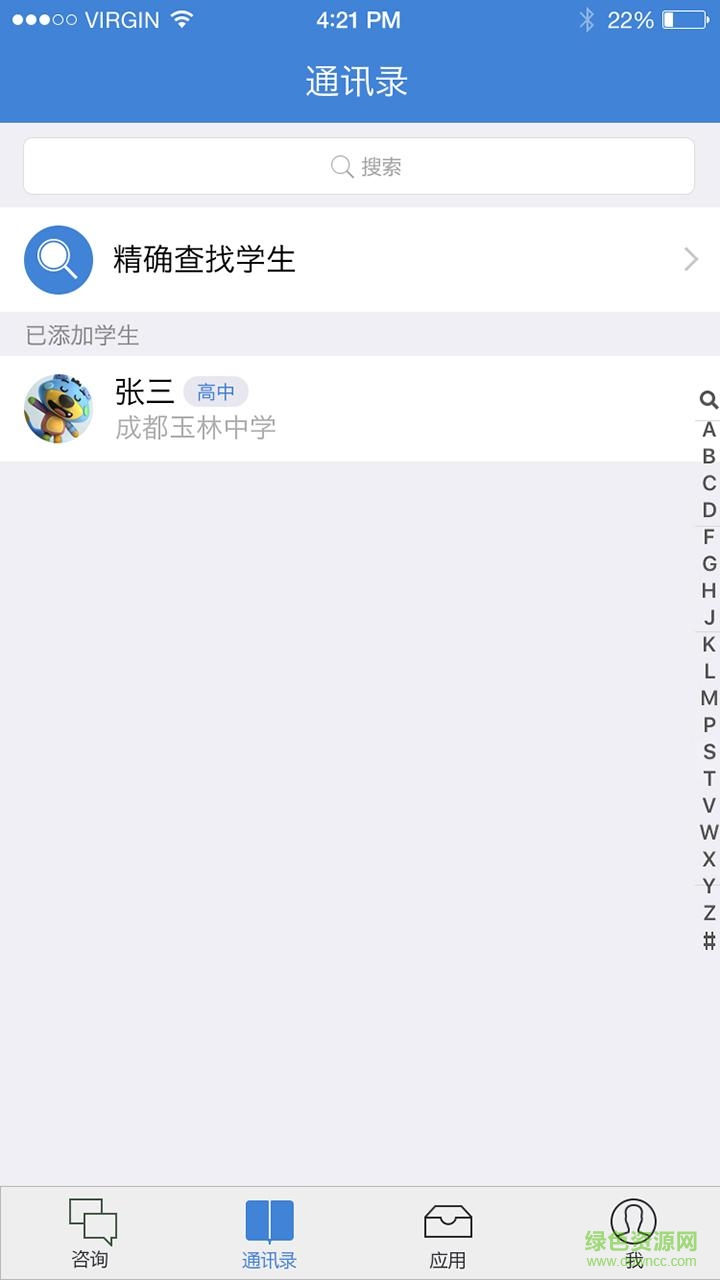Open 张三's cartoon avatar thumbnail
This screenshot has height=1280, width=720.
(58, 408)
